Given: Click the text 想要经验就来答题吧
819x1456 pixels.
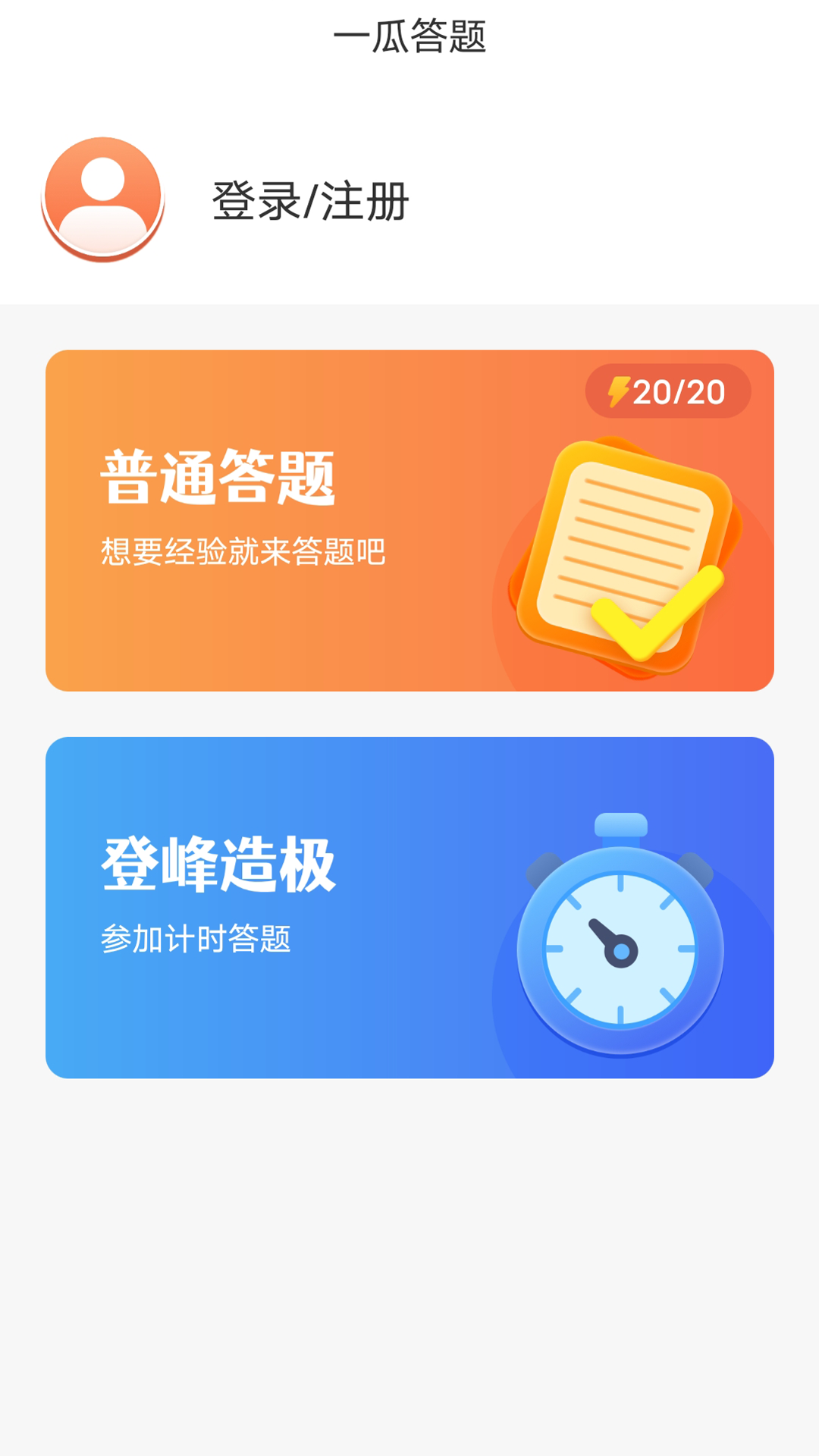Looking at the screenshot, I should (243, 550).
